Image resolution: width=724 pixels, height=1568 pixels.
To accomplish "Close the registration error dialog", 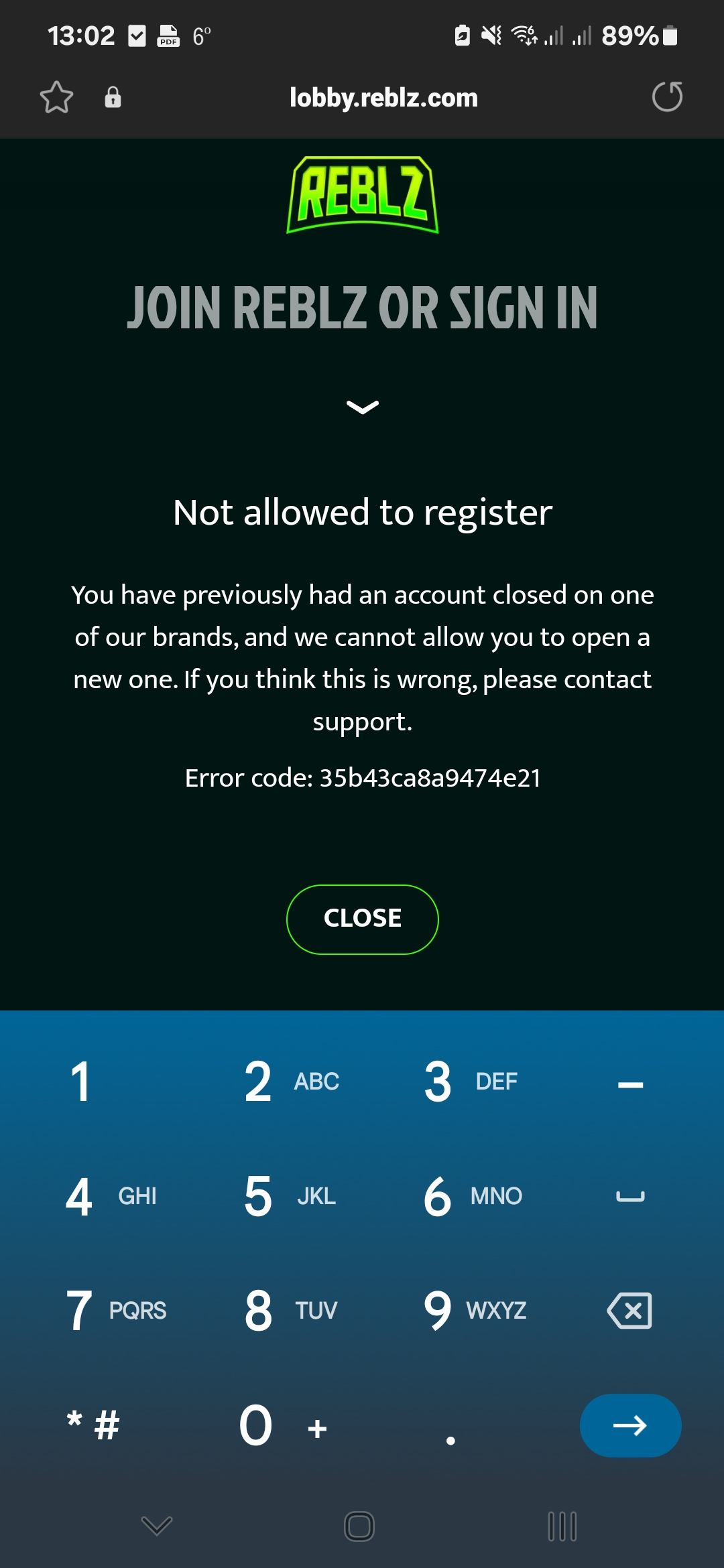I will (362, 919).
